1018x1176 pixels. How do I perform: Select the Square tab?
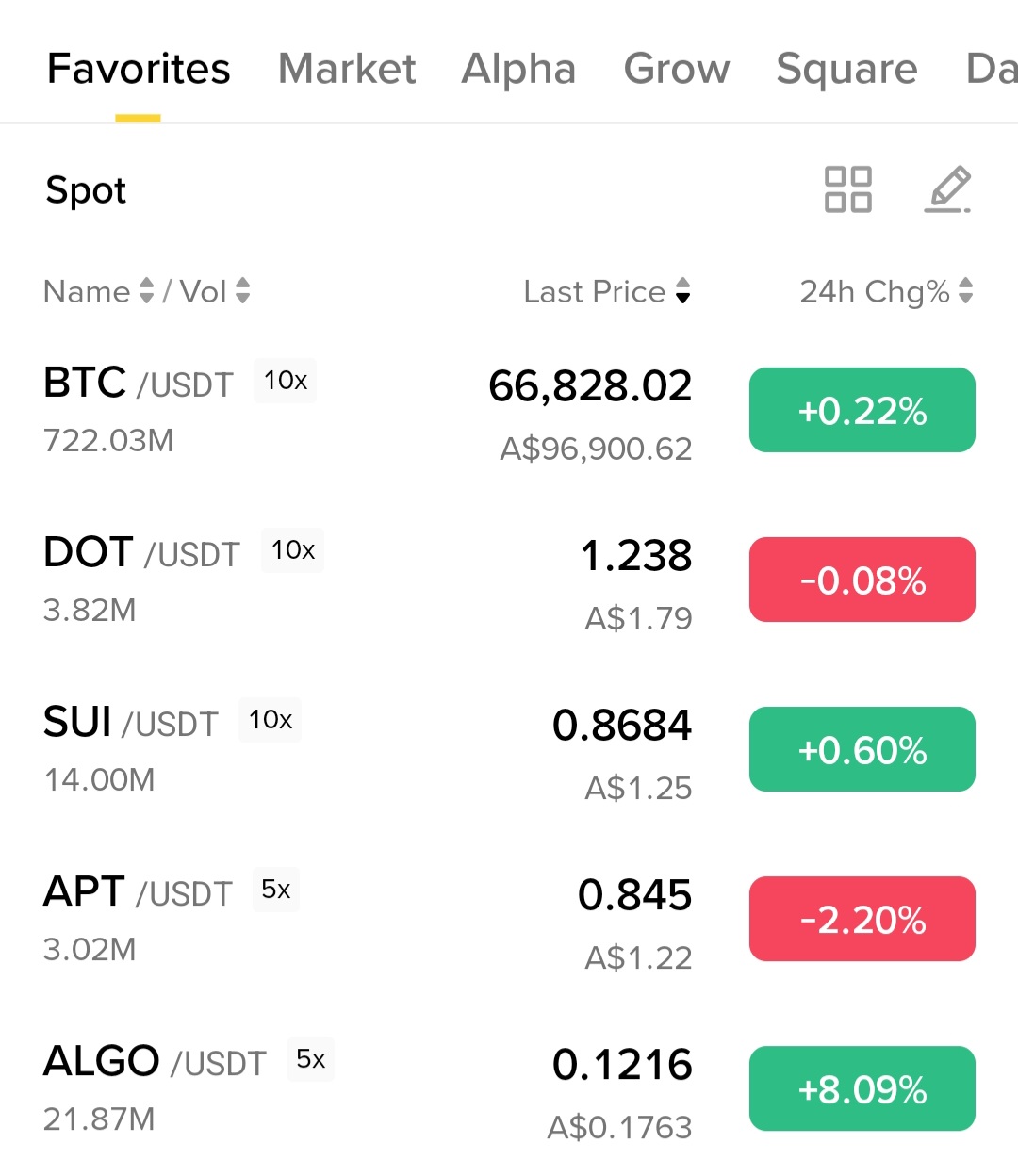coord(846,69)
